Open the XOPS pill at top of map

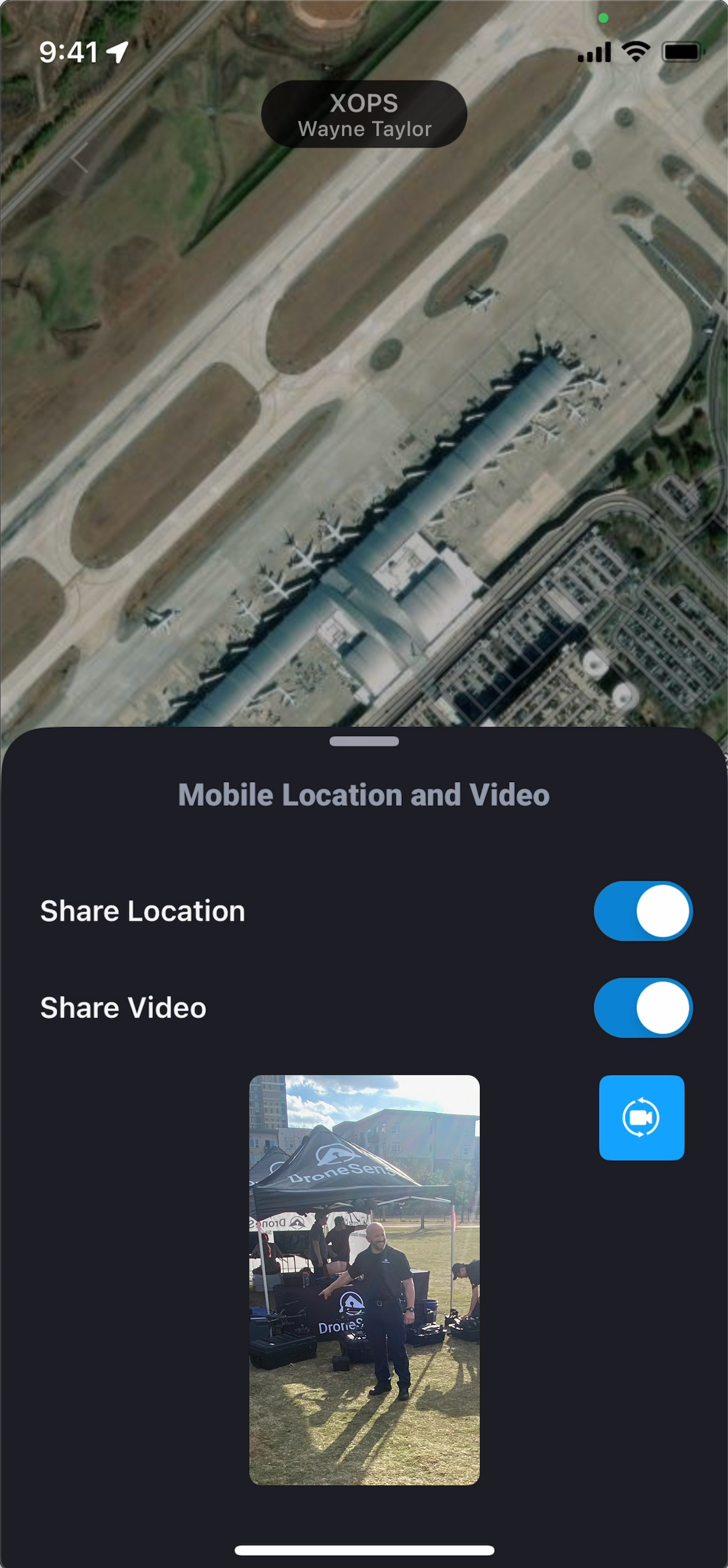pyautogui.click(x=364, y=103)
